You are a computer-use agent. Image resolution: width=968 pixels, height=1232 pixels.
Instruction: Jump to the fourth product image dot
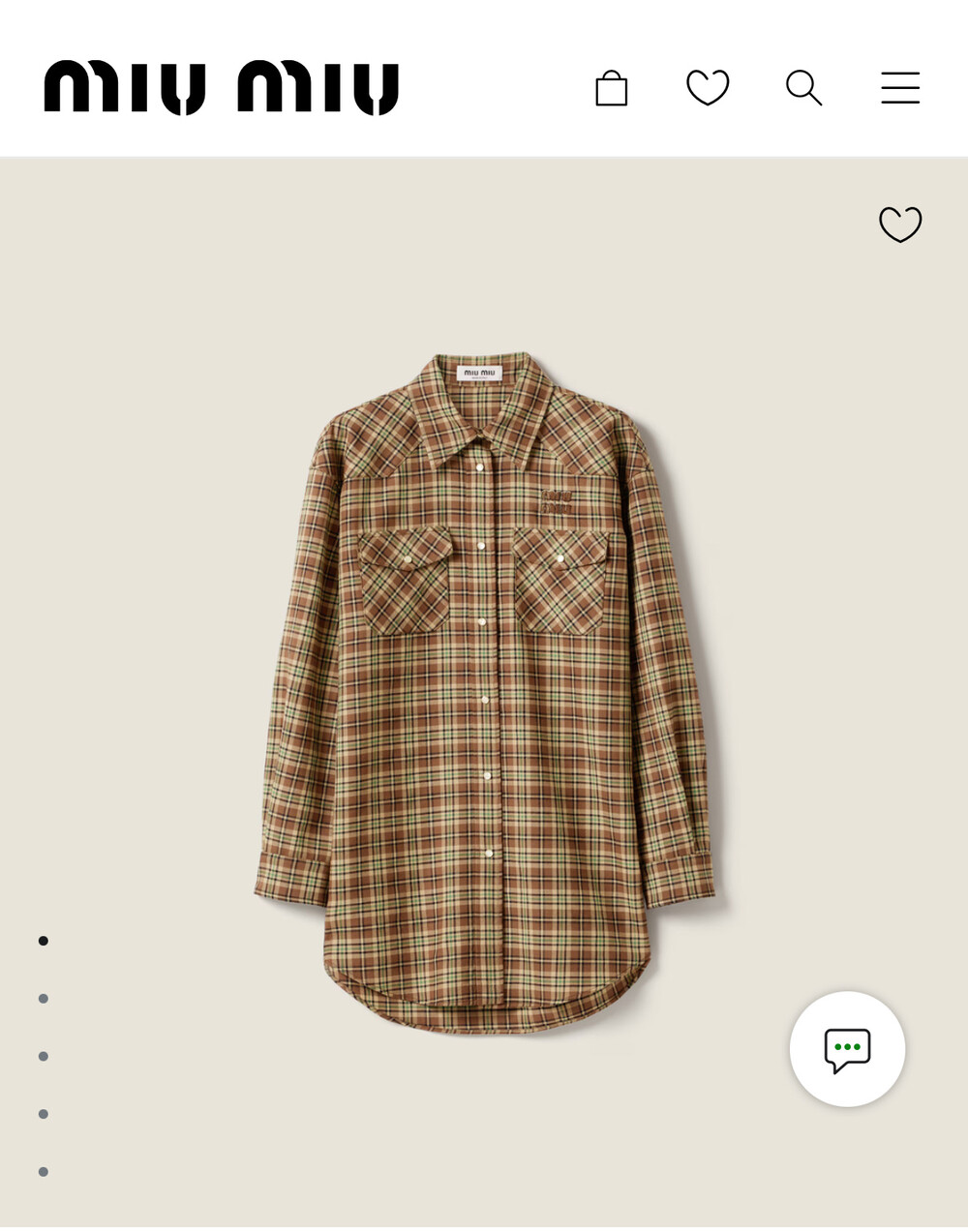(44, 1115)
